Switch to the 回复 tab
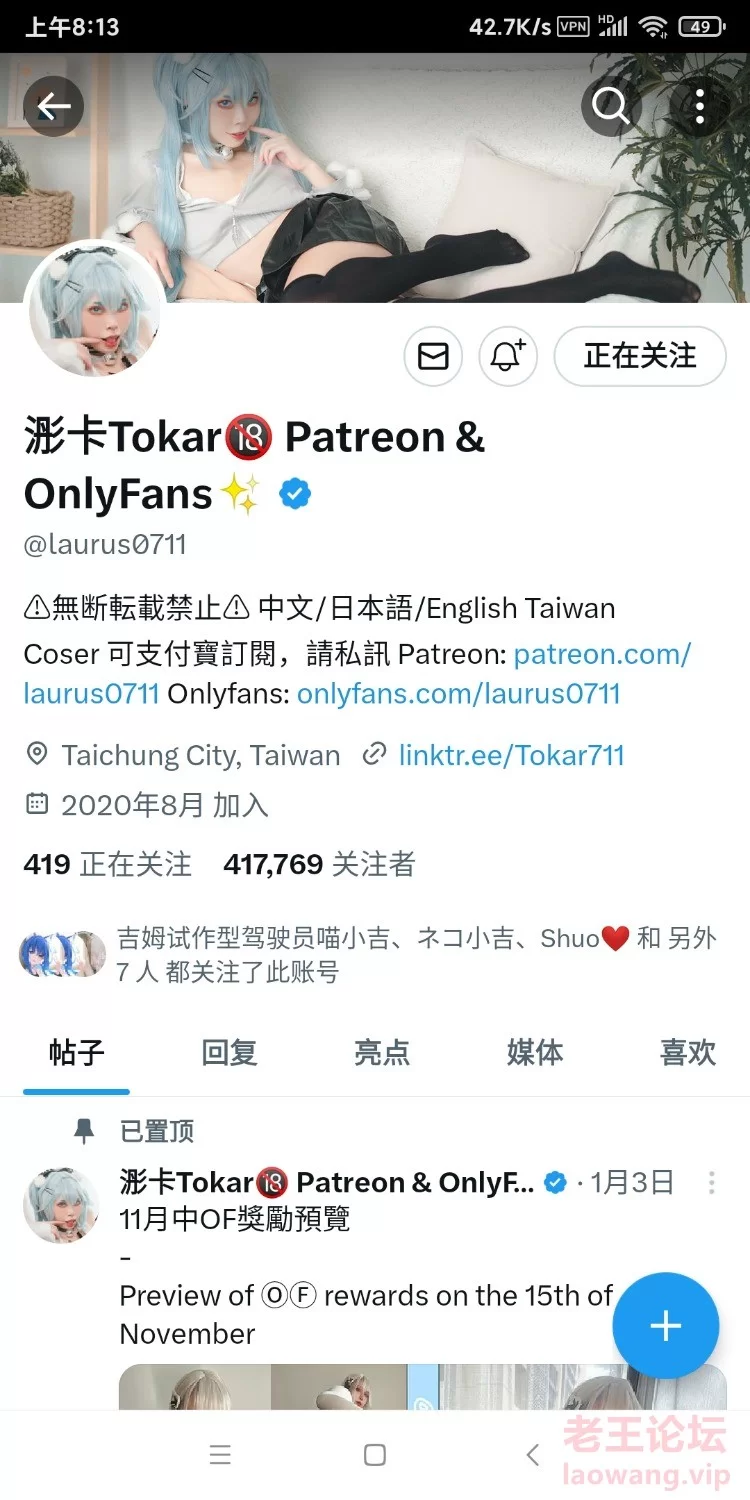The height and width of the screenshot is (1500, 750). coord(229,1052)
